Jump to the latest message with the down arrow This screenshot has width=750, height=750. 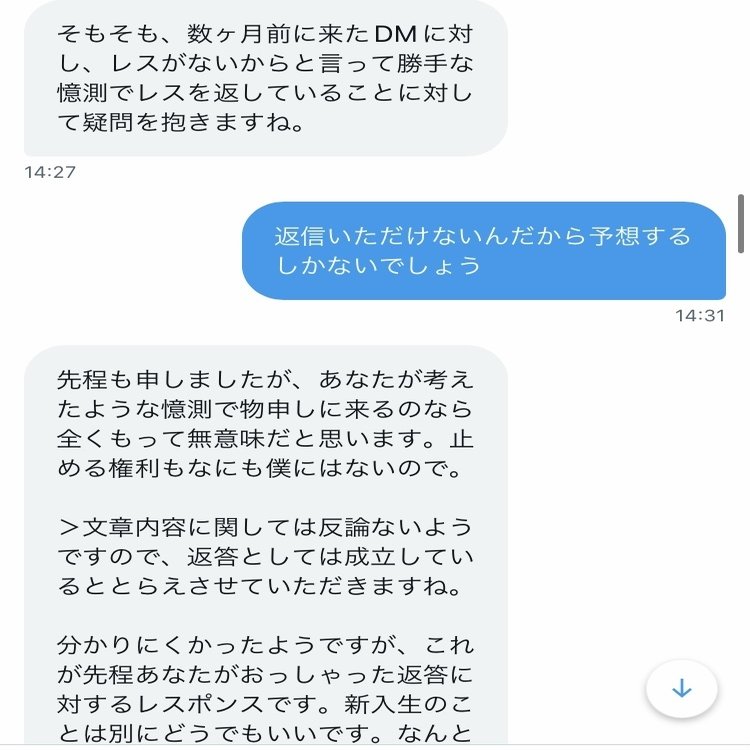681,689
